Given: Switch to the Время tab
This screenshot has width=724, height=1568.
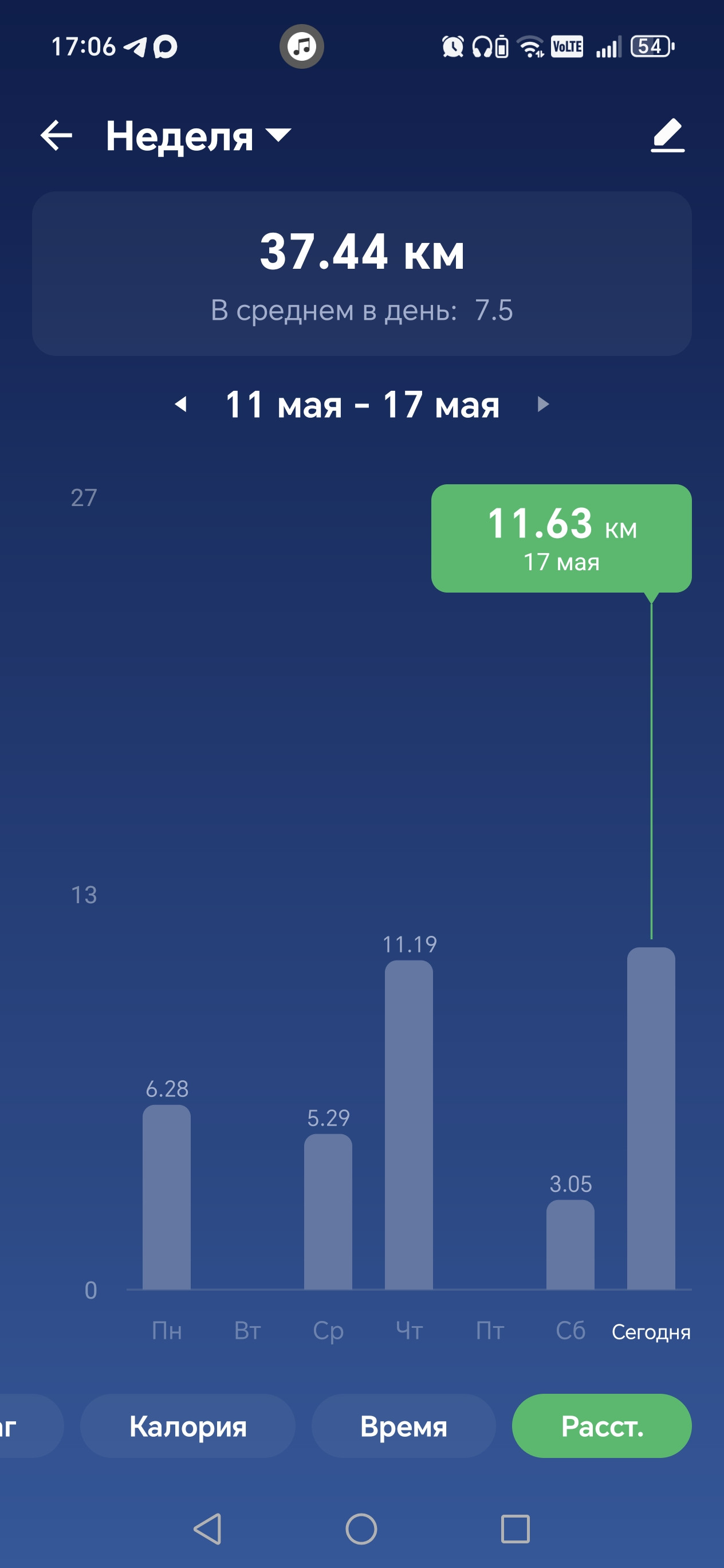Looking at the screenshot, I should [403, 1426].
